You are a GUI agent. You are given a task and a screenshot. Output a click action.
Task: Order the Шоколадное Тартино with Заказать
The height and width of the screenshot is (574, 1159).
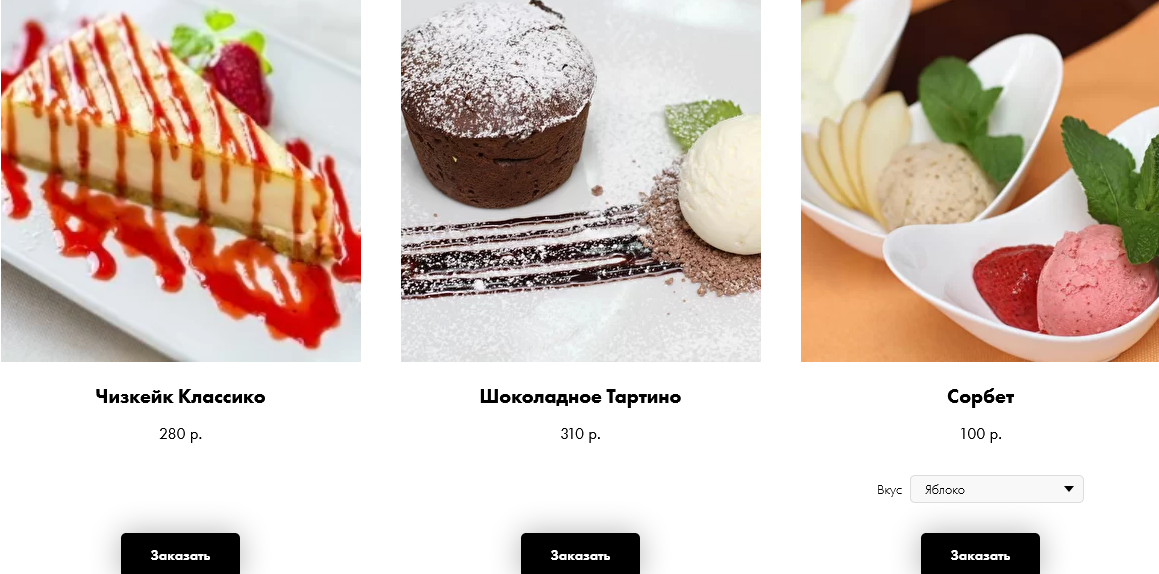pyautogui.click(x=580, y=554)
